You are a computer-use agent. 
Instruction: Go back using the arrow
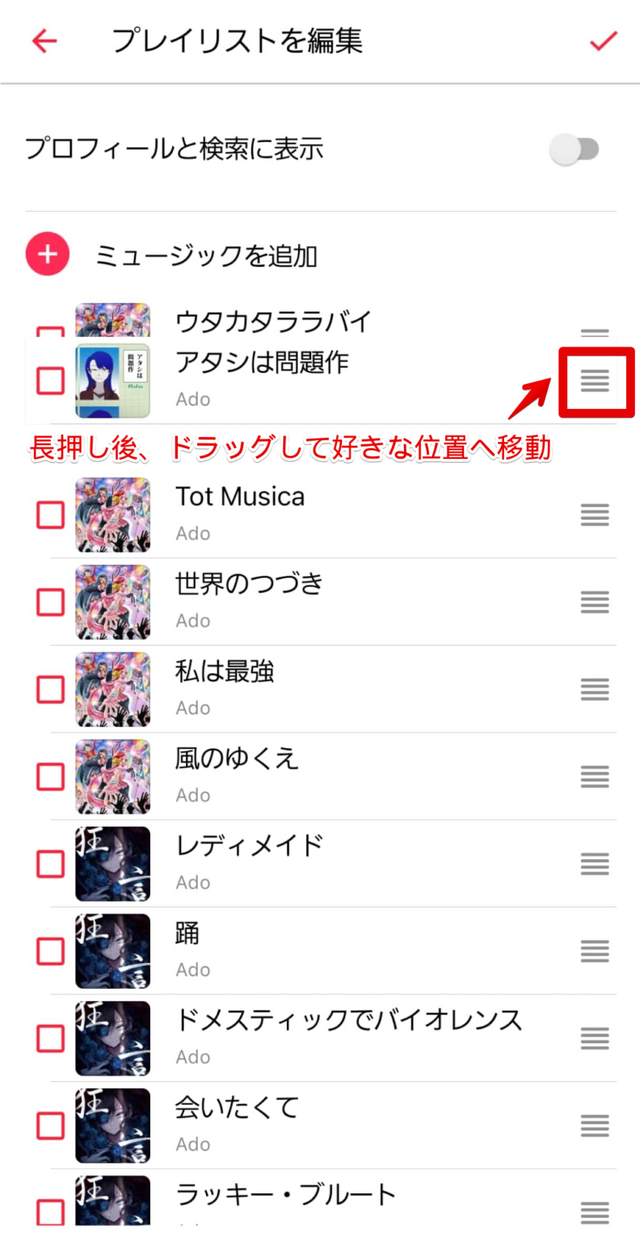[x=45, y=41]
